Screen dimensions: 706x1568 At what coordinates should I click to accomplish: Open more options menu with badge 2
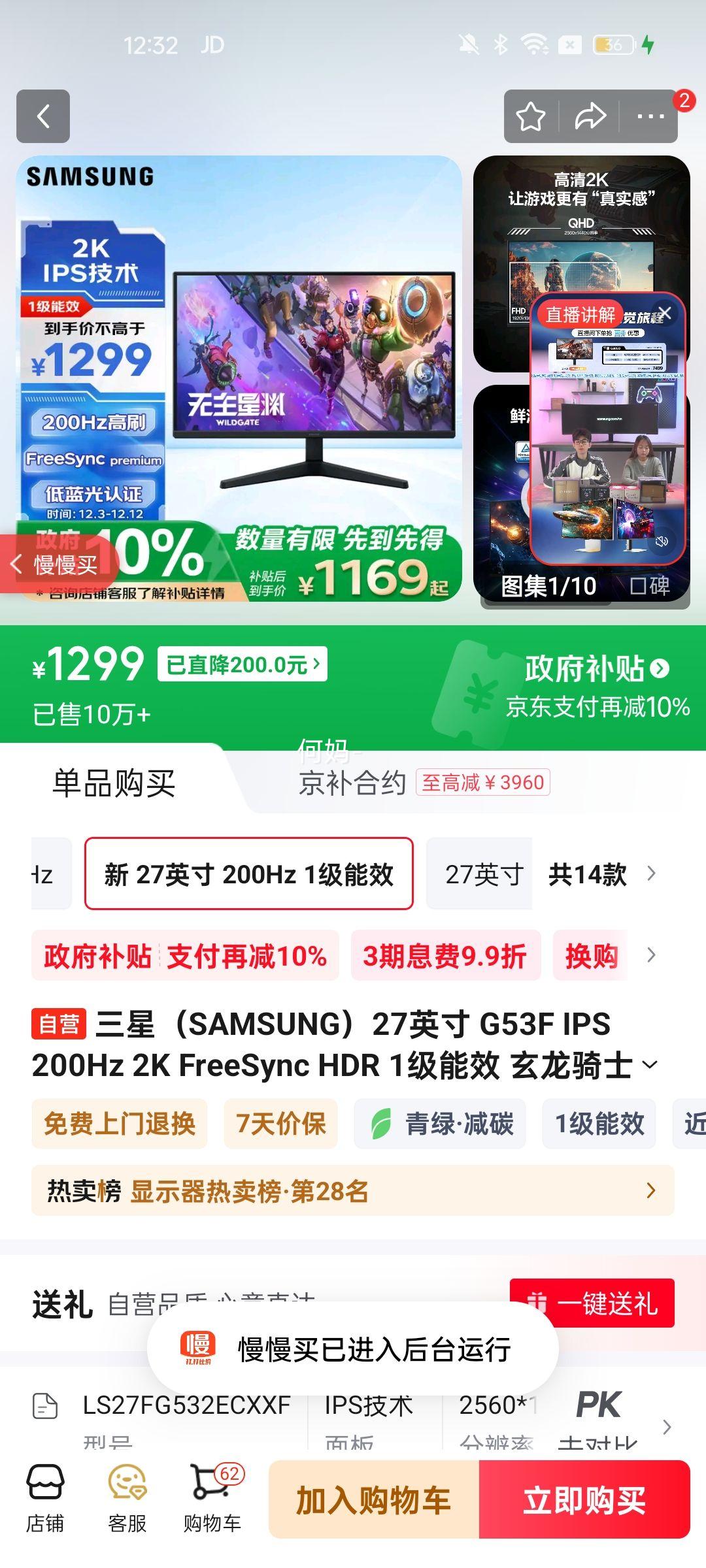649,116
